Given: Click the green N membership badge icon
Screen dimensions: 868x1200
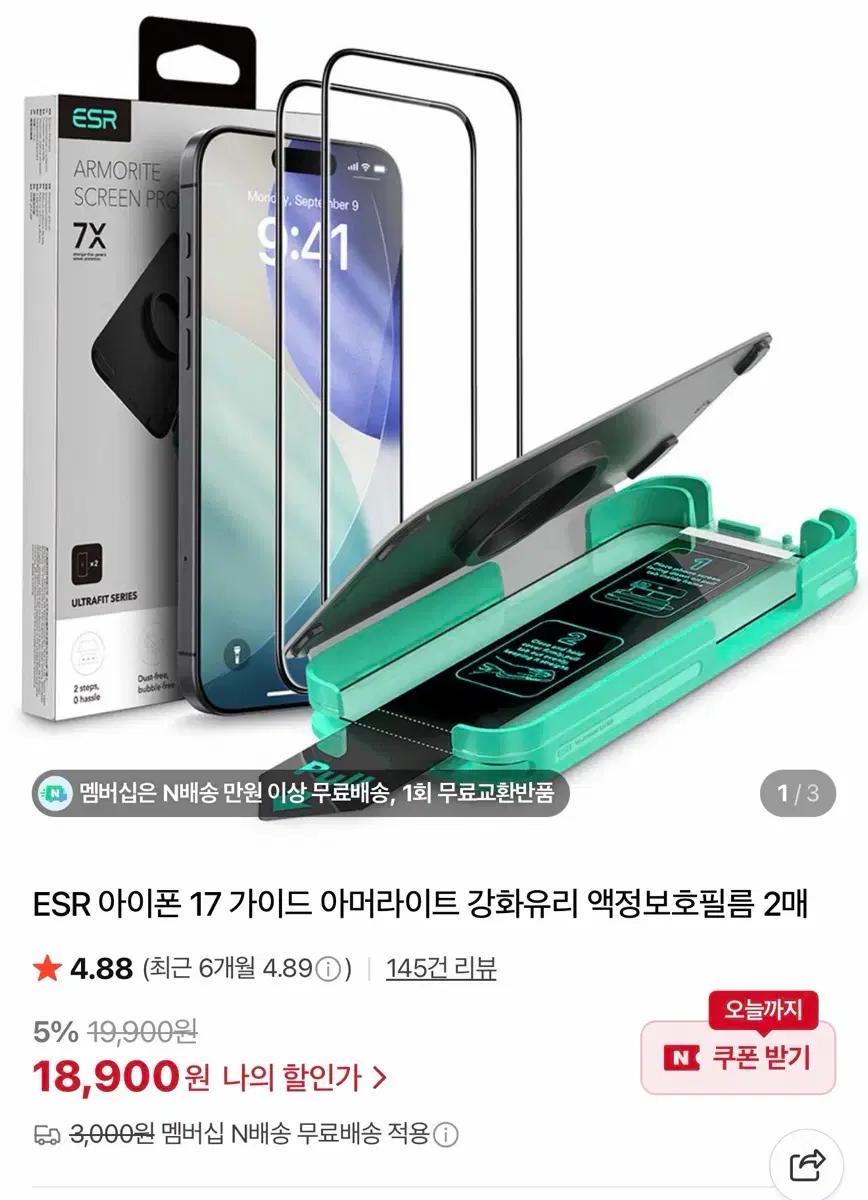Looking at the screenshot, I should point(51,792).
